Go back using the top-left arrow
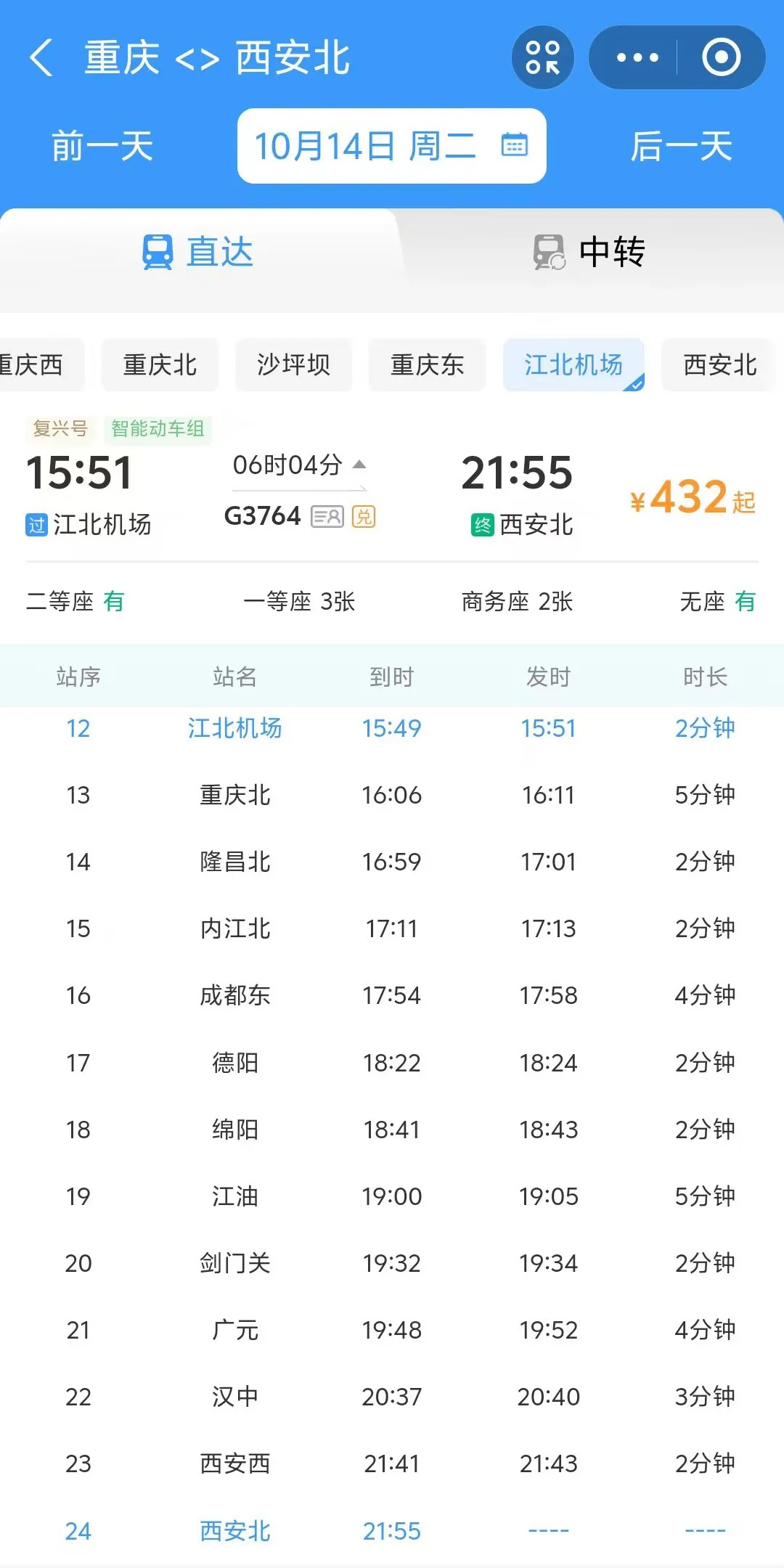This screenshot has height=1568, width=784. click(41, 57)
